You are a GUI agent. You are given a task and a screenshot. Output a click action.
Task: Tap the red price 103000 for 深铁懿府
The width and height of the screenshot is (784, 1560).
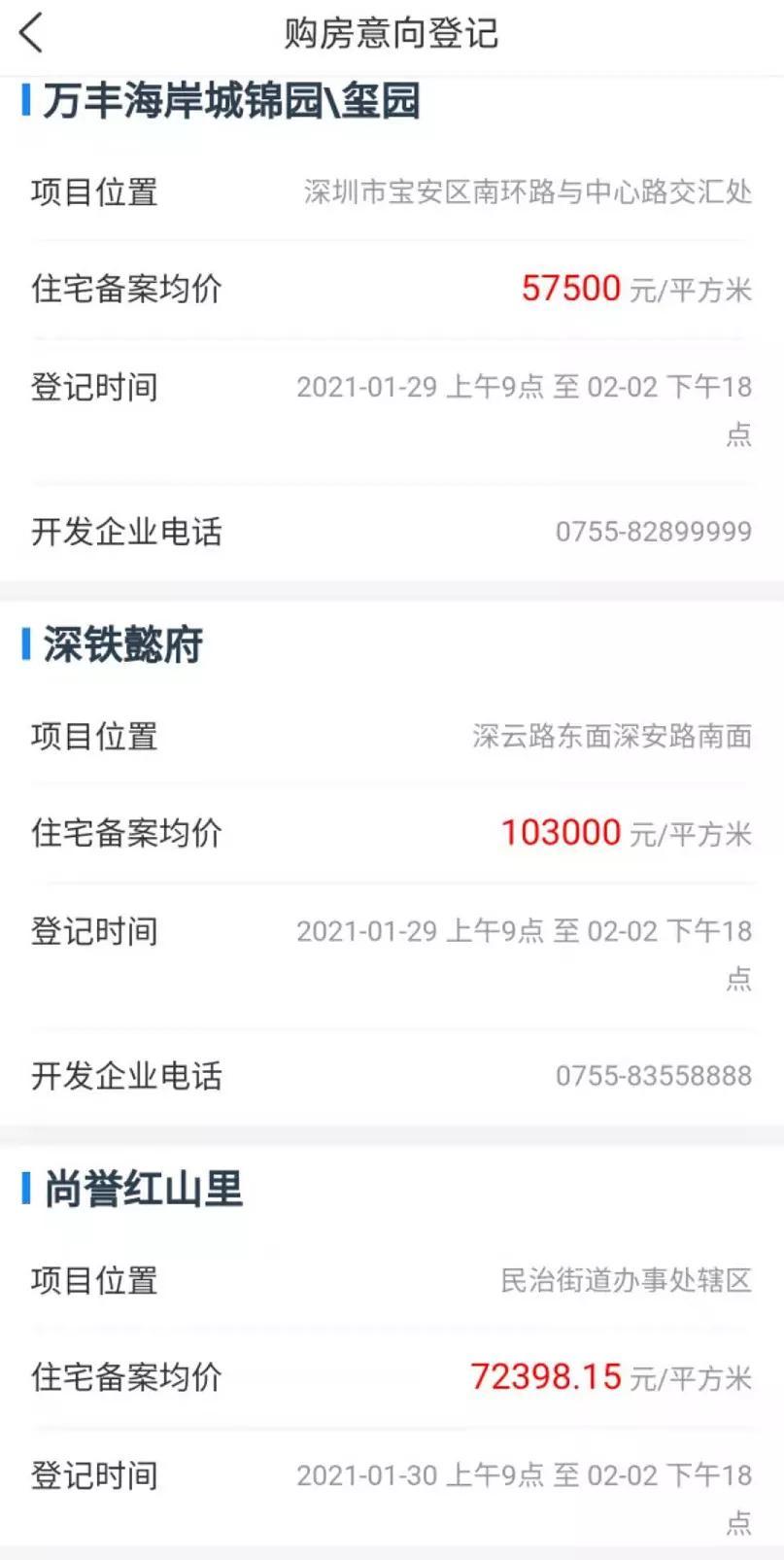click(560, 833)
